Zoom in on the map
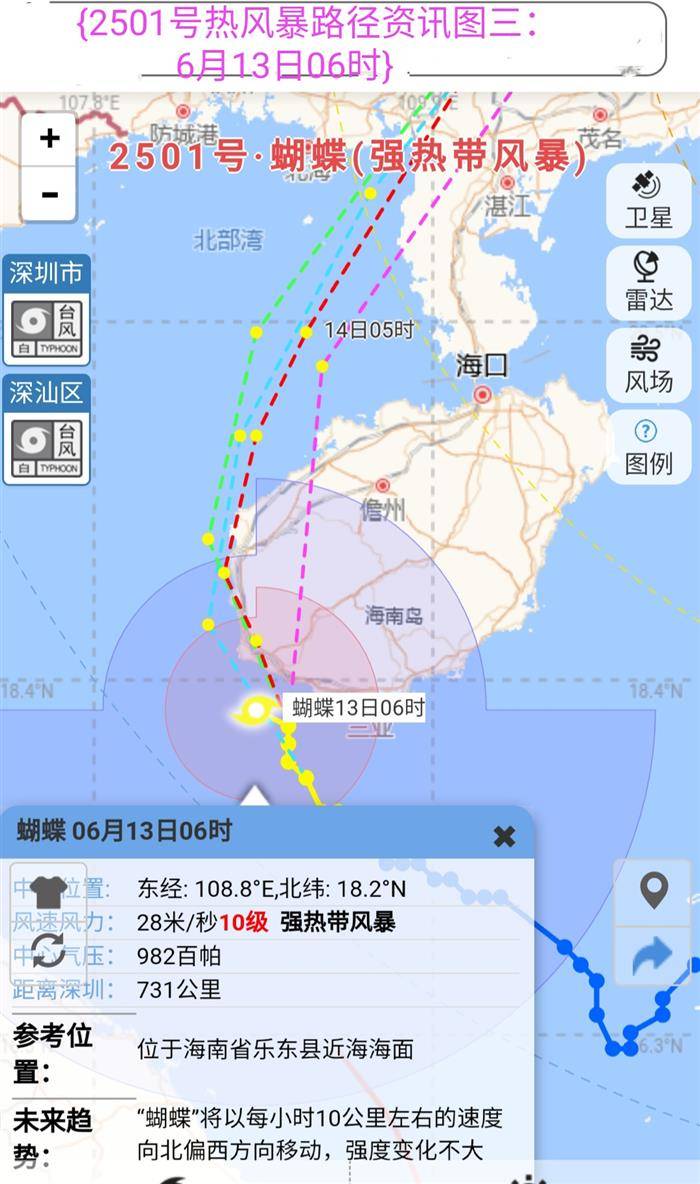The image size is (700, 1184). [x=49, y=139]
